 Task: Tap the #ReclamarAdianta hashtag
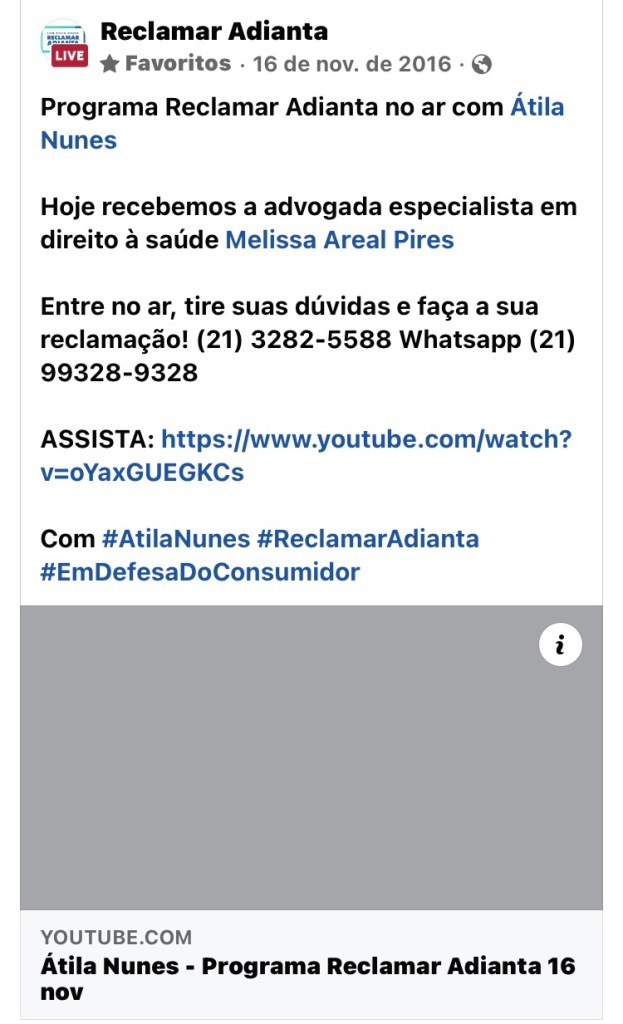pyautogui.click(x=367, y=539)
